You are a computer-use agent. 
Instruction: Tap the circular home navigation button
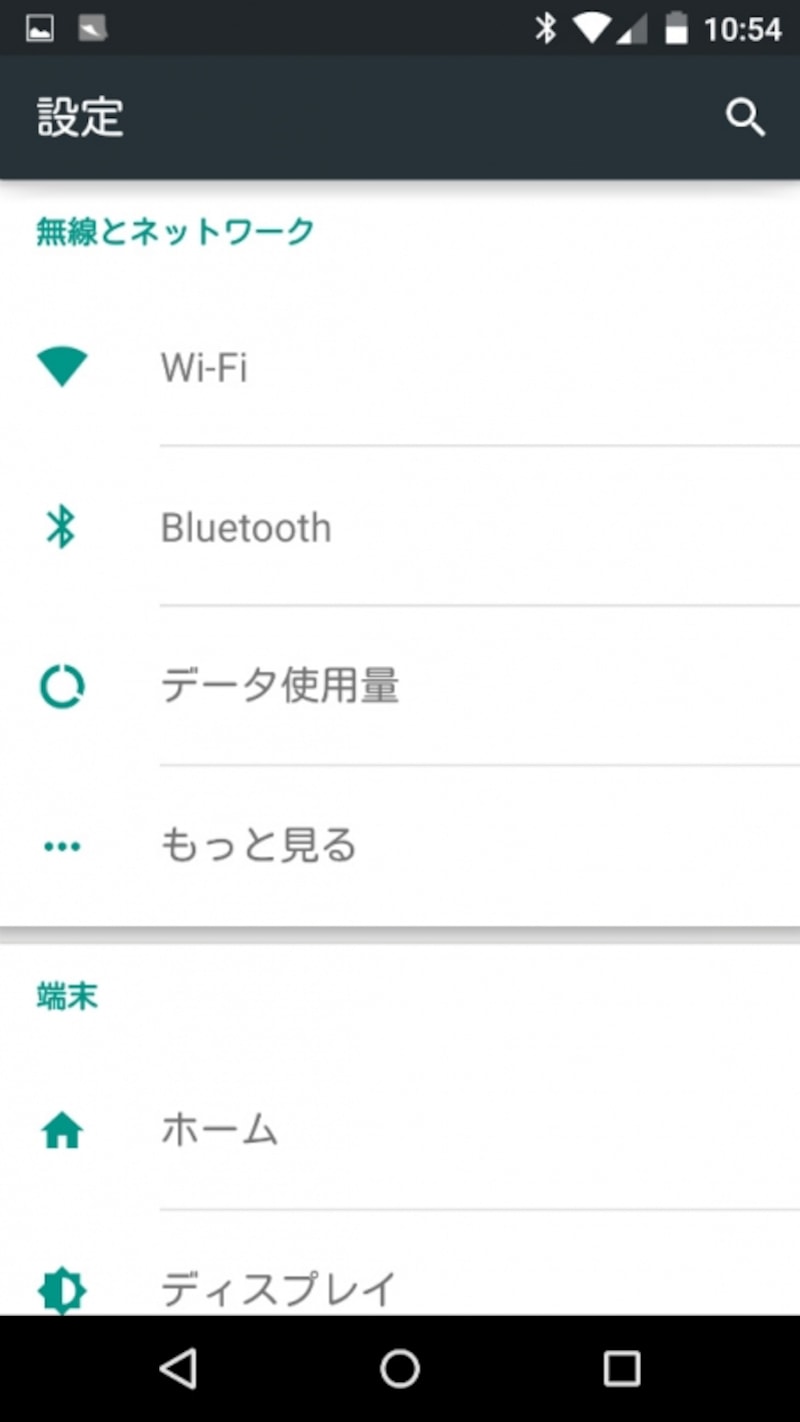pyautogui.click(x=400, y=1369)
